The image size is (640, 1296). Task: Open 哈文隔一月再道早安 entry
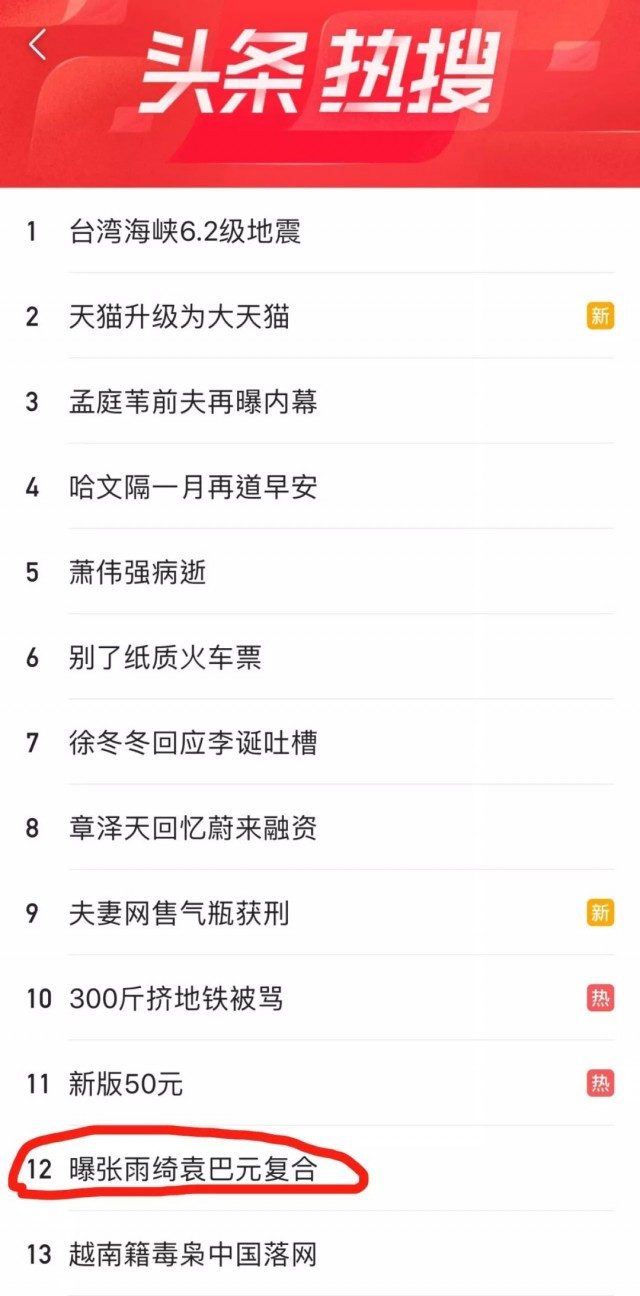320,486
